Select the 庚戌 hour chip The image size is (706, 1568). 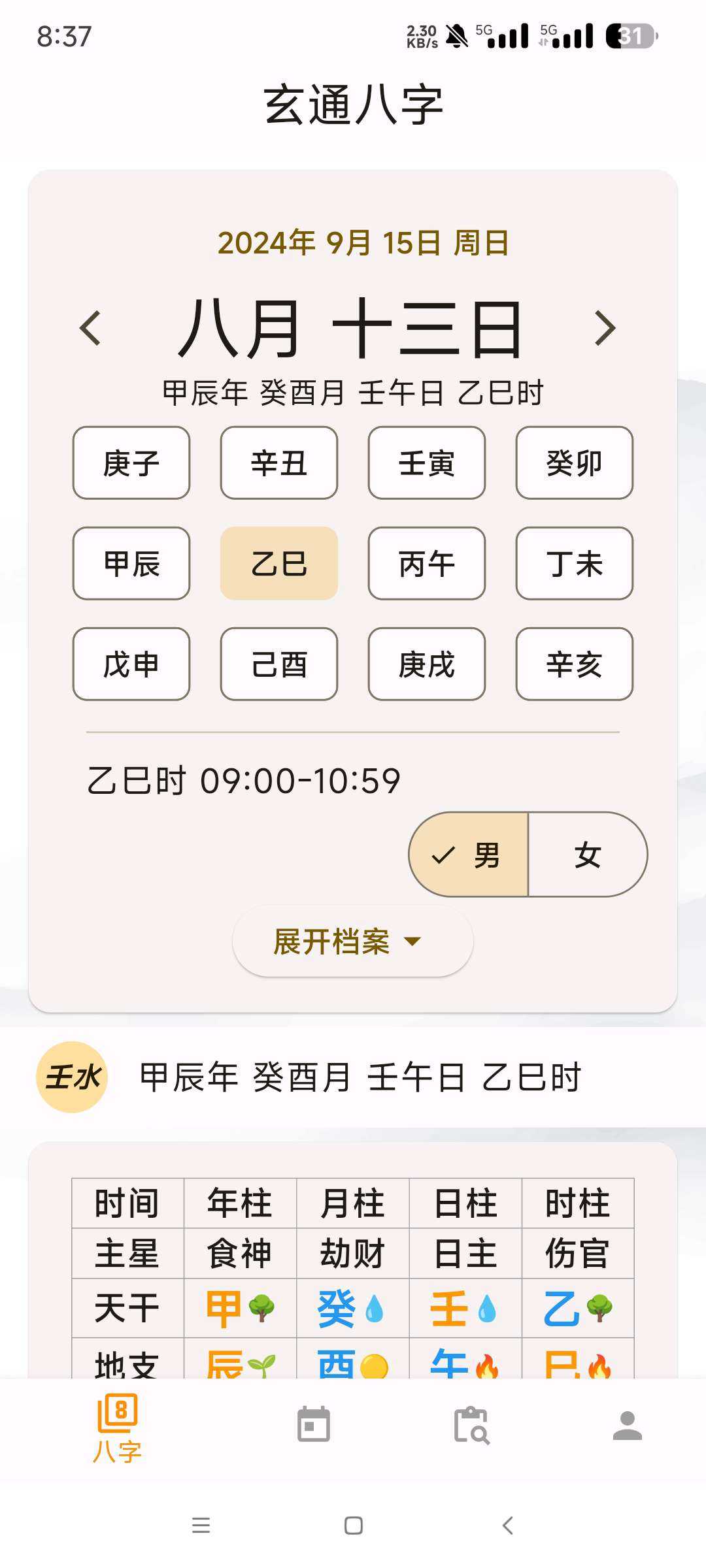pos(427,664)
